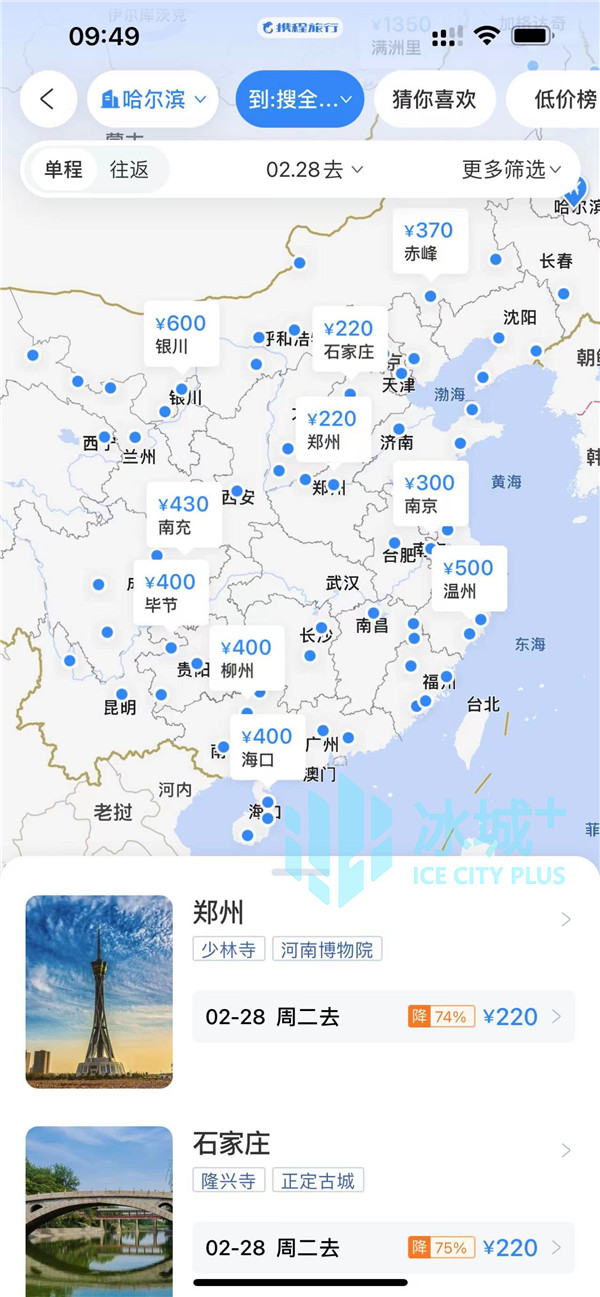Open the destination dropdown 到:搜全…
Viewport: 600px width, 1297px height.
point(299,99)
